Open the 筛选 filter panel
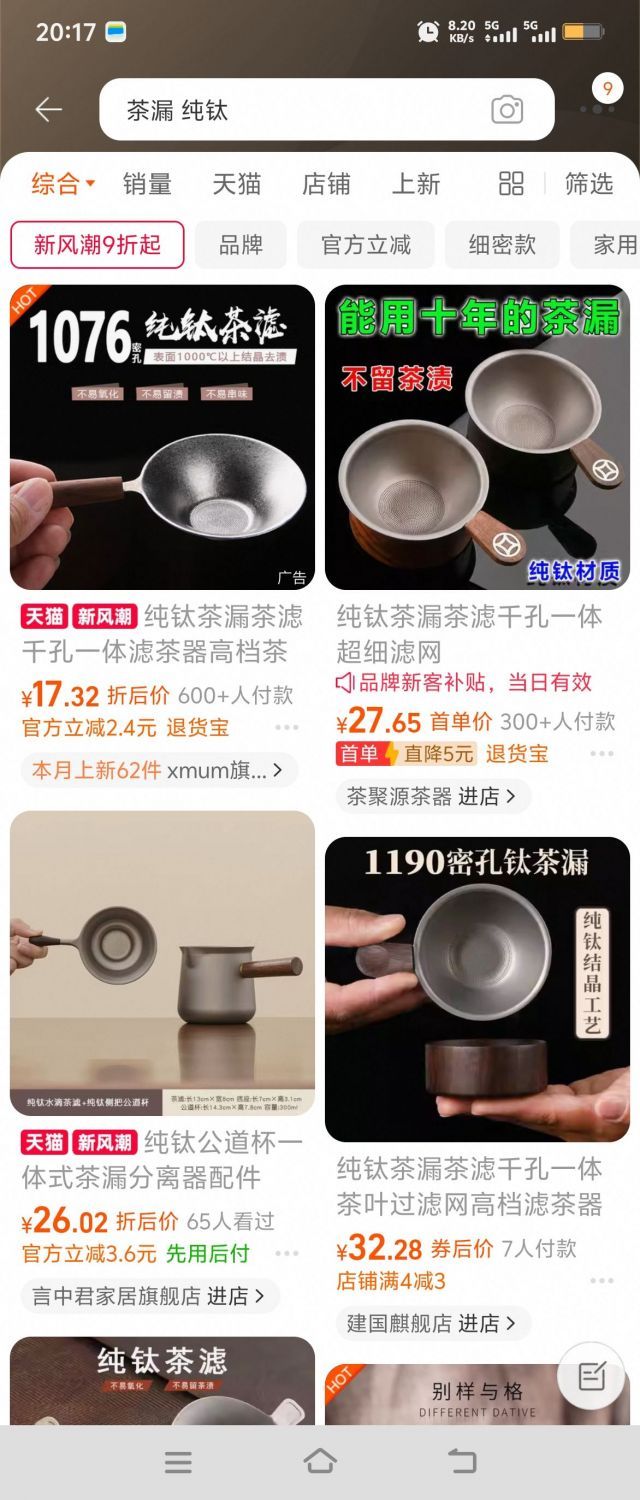 [x=588, y=184]
